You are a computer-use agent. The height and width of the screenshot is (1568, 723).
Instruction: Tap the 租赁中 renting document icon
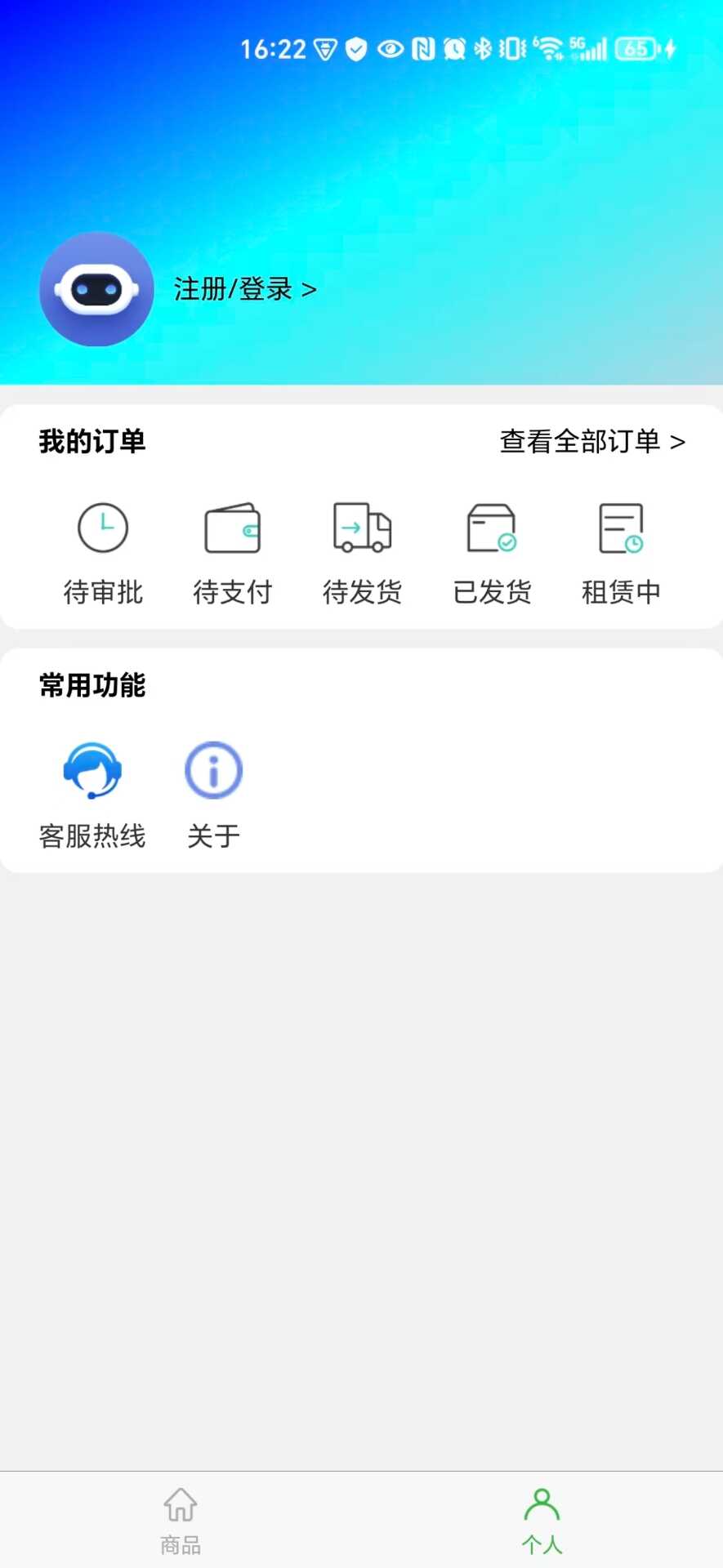click(x=621, y=528)
